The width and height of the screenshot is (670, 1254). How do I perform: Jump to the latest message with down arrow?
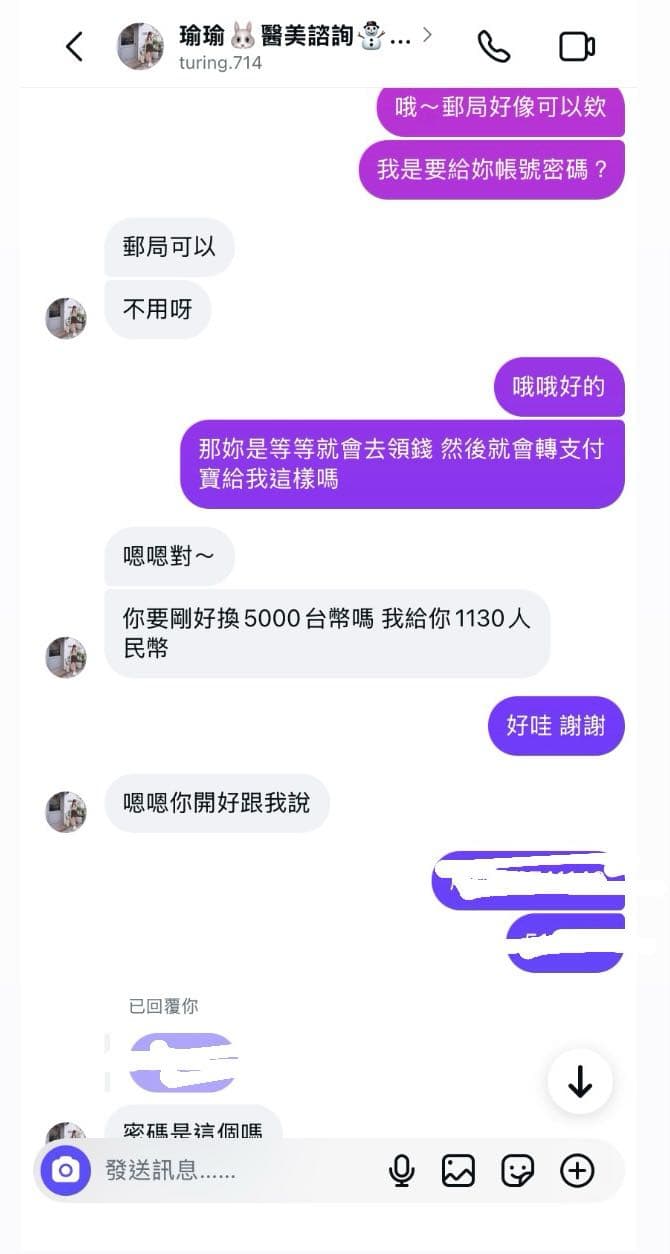click(580, 1081)
